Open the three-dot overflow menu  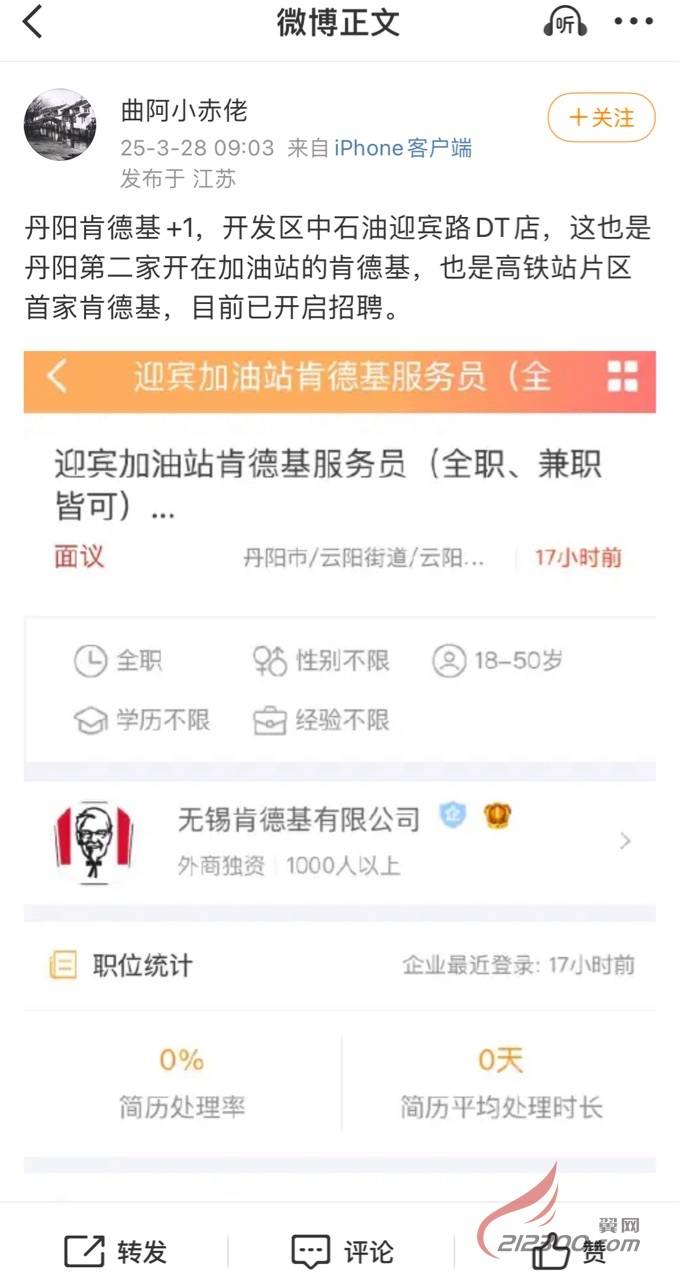coord(633,22)
